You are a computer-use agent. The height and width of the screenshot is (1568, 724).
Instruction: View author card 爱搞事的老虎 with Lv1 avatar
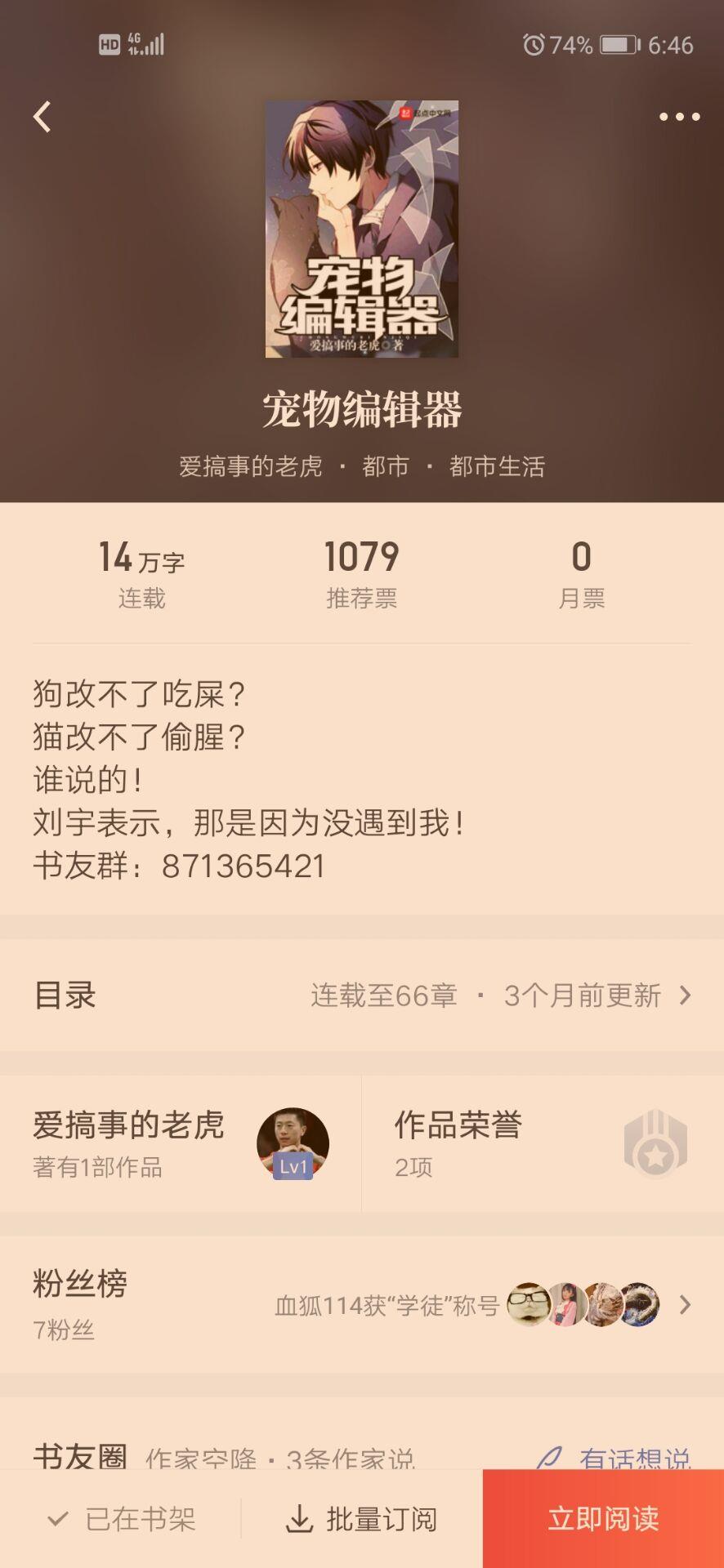[180, 1143]
